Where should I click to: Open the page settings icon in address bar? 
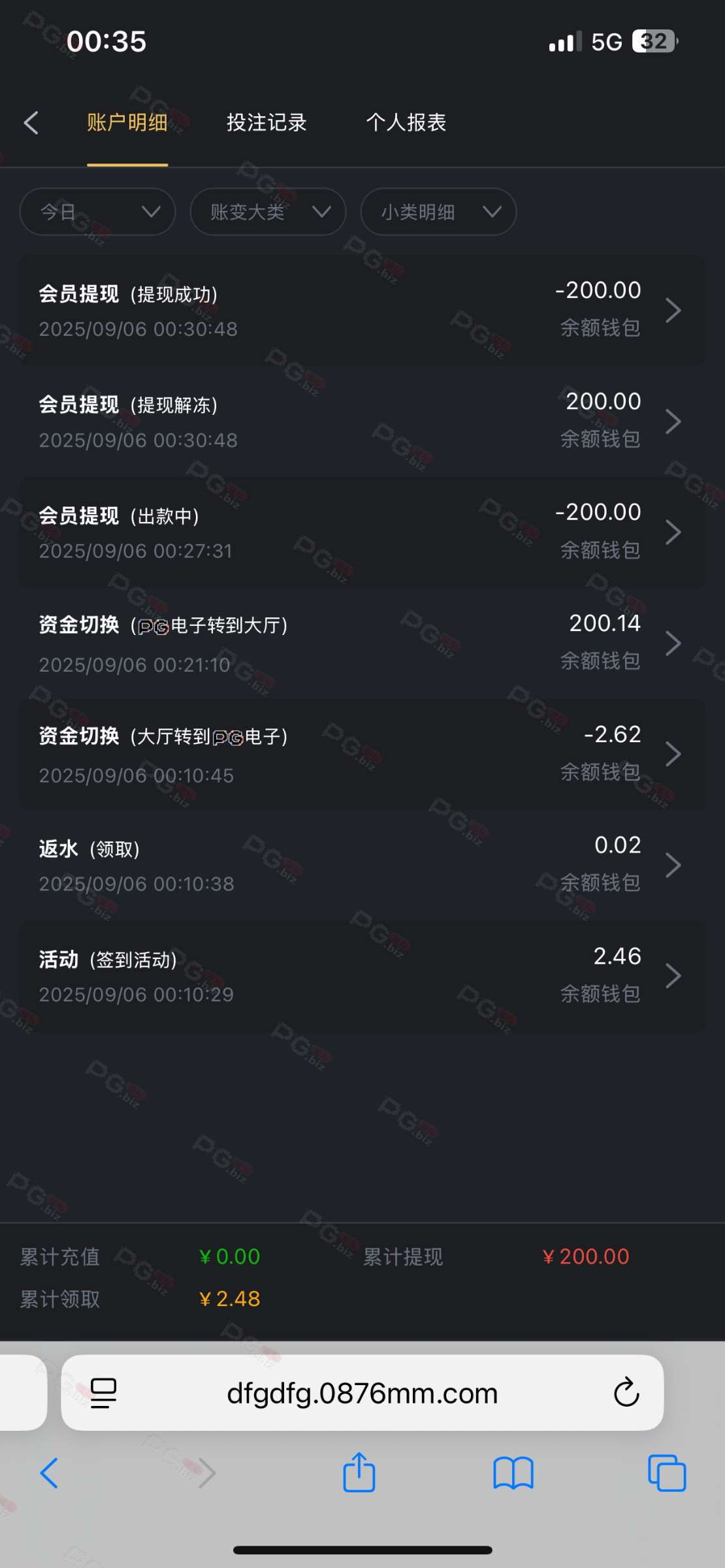103,1394
